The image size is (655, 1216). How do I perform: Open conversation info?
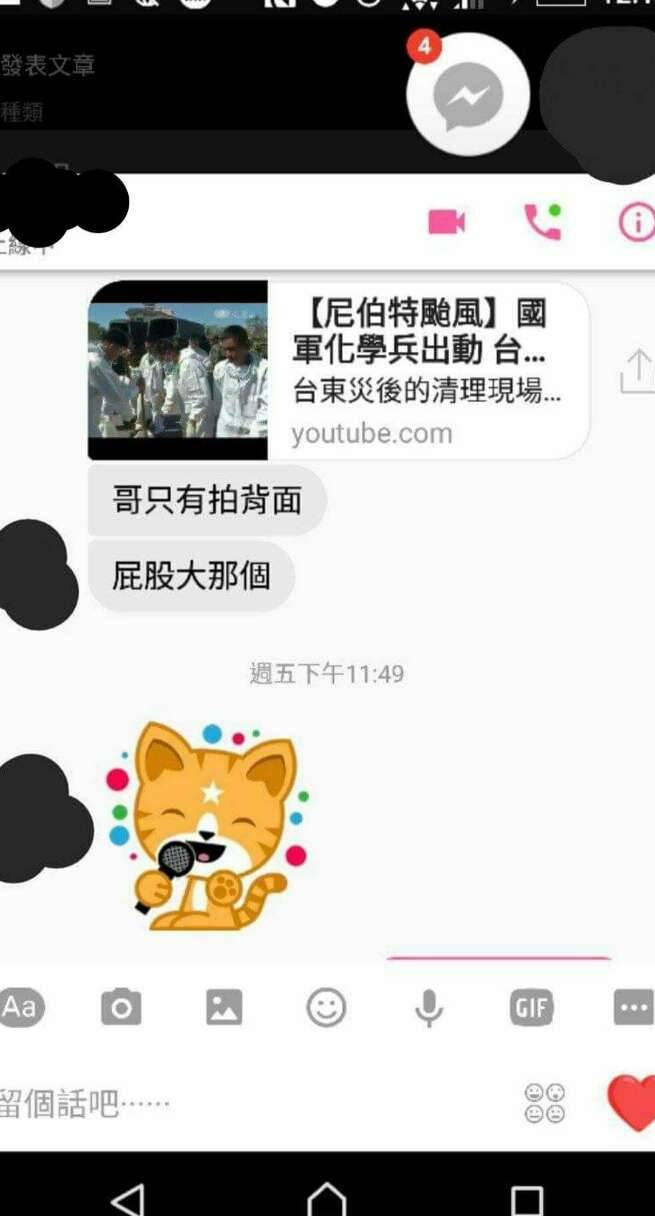tap(636, 221)
